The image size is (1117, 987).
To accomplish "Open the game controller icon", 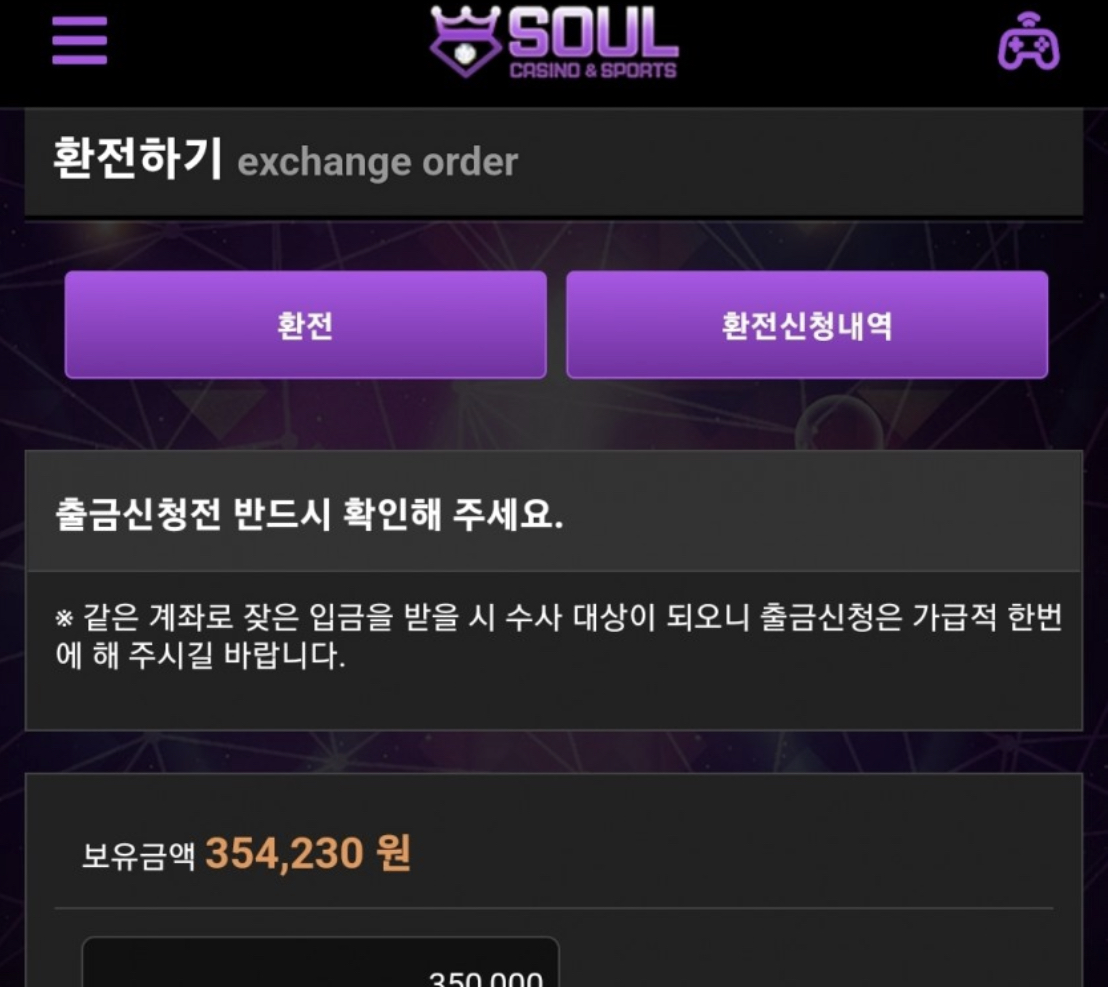I will click(1028, 42).
